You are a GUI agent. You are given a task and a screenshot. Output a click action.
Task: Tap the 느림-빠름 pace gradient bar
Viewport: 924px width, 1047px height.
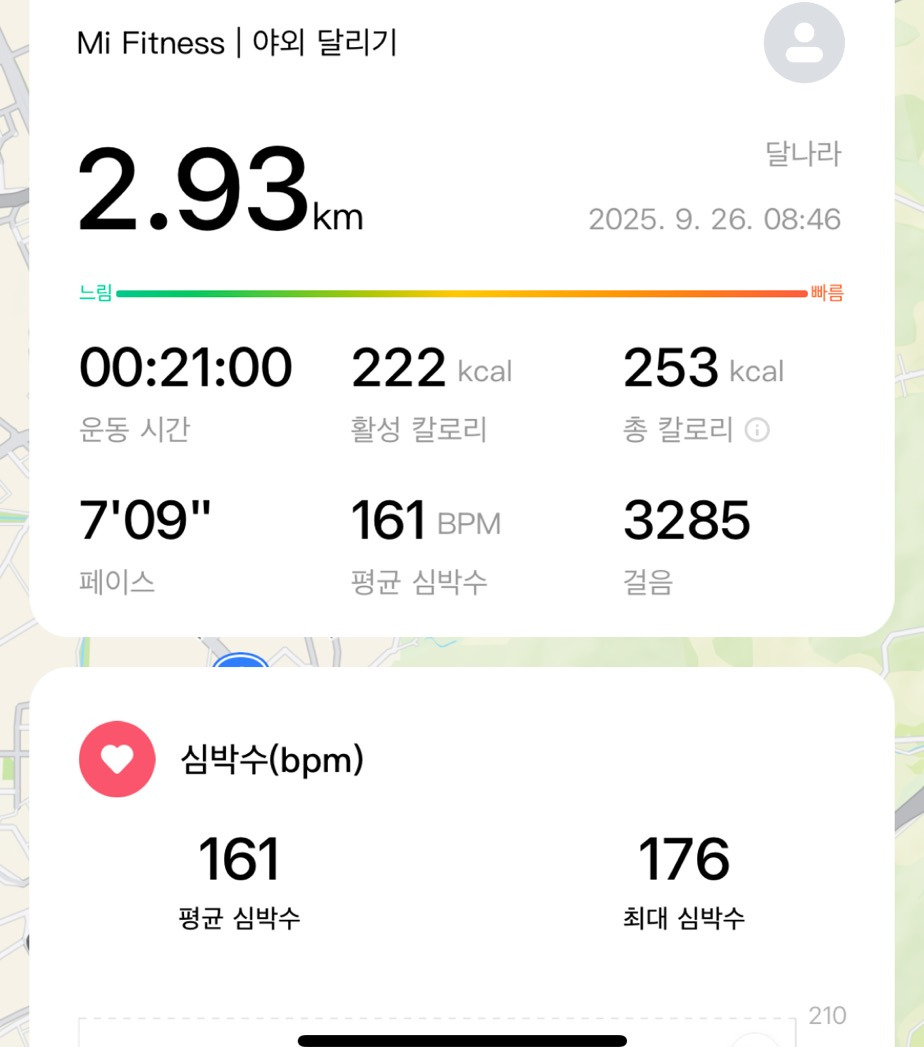click(460, 292)
